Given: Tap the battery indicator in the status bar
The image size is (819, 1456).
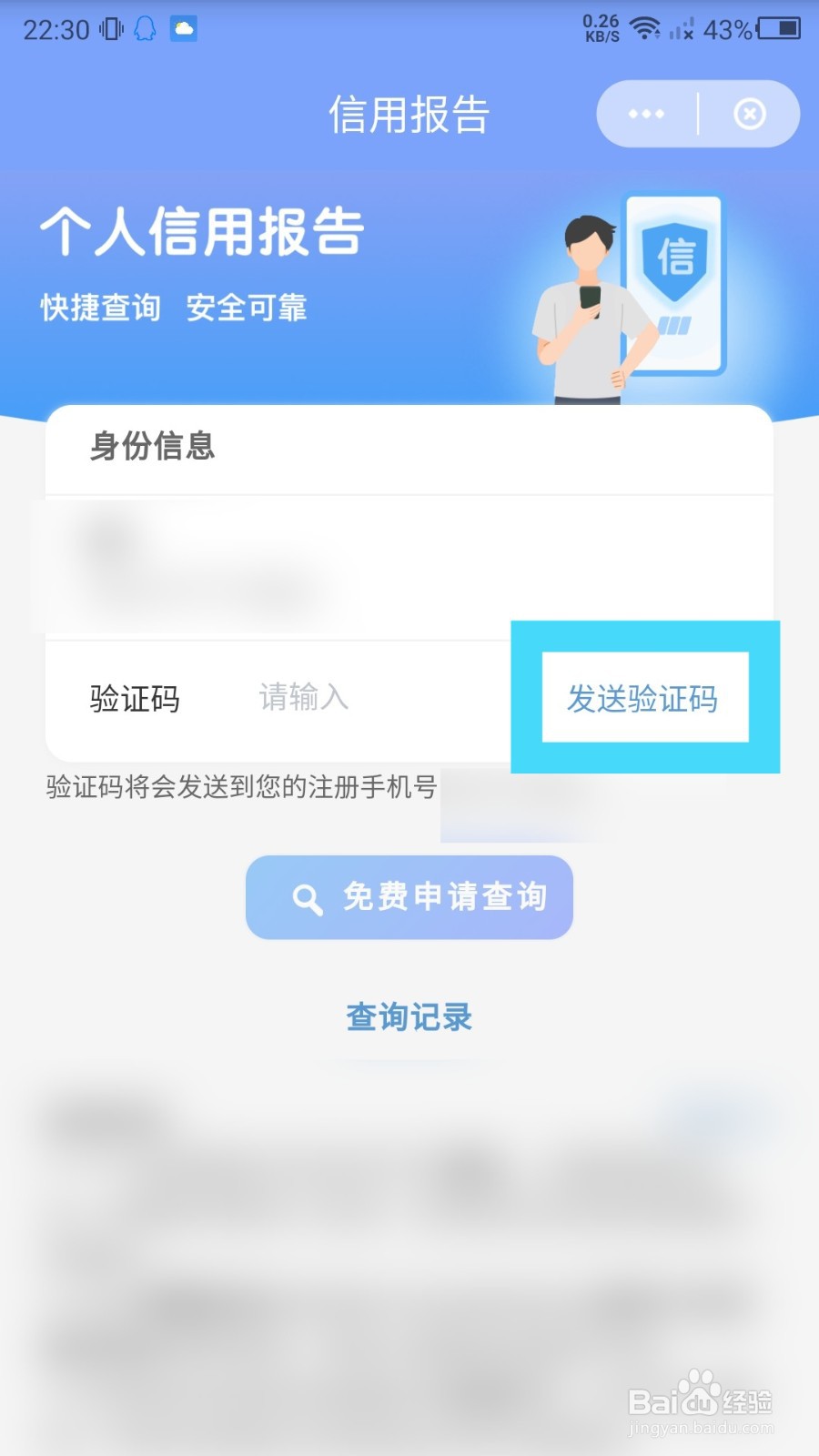Looking at the screenshot, I should coord(778,28).
